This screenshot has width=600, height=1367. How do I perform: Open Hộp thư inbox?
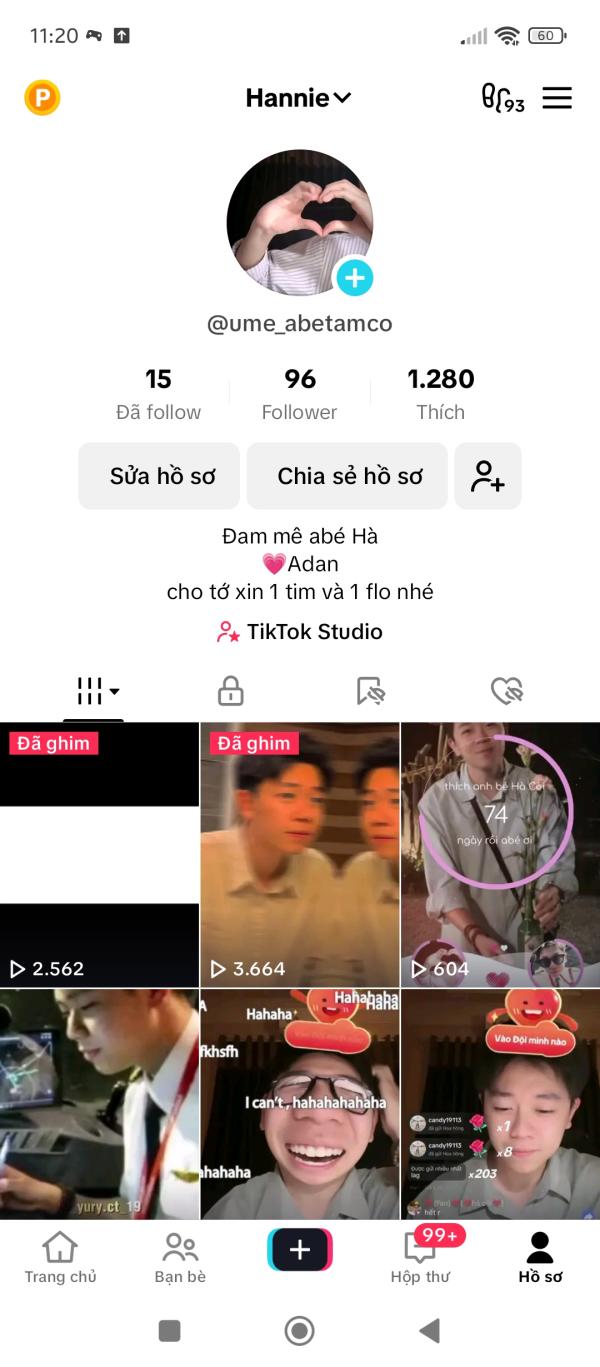[x=421, y=1257]
